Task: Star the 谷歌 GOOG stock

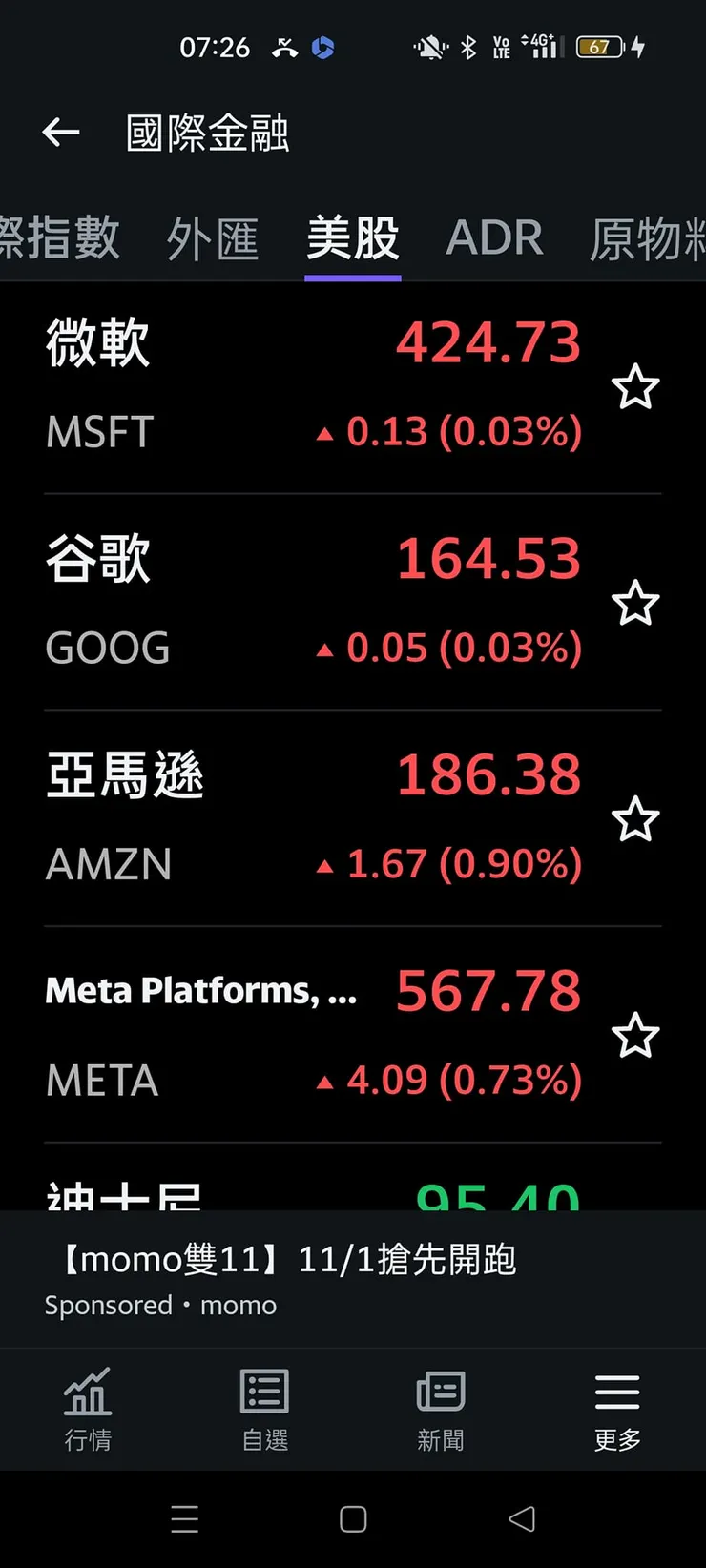Action: pyautogui.click(x=635, y=604)
